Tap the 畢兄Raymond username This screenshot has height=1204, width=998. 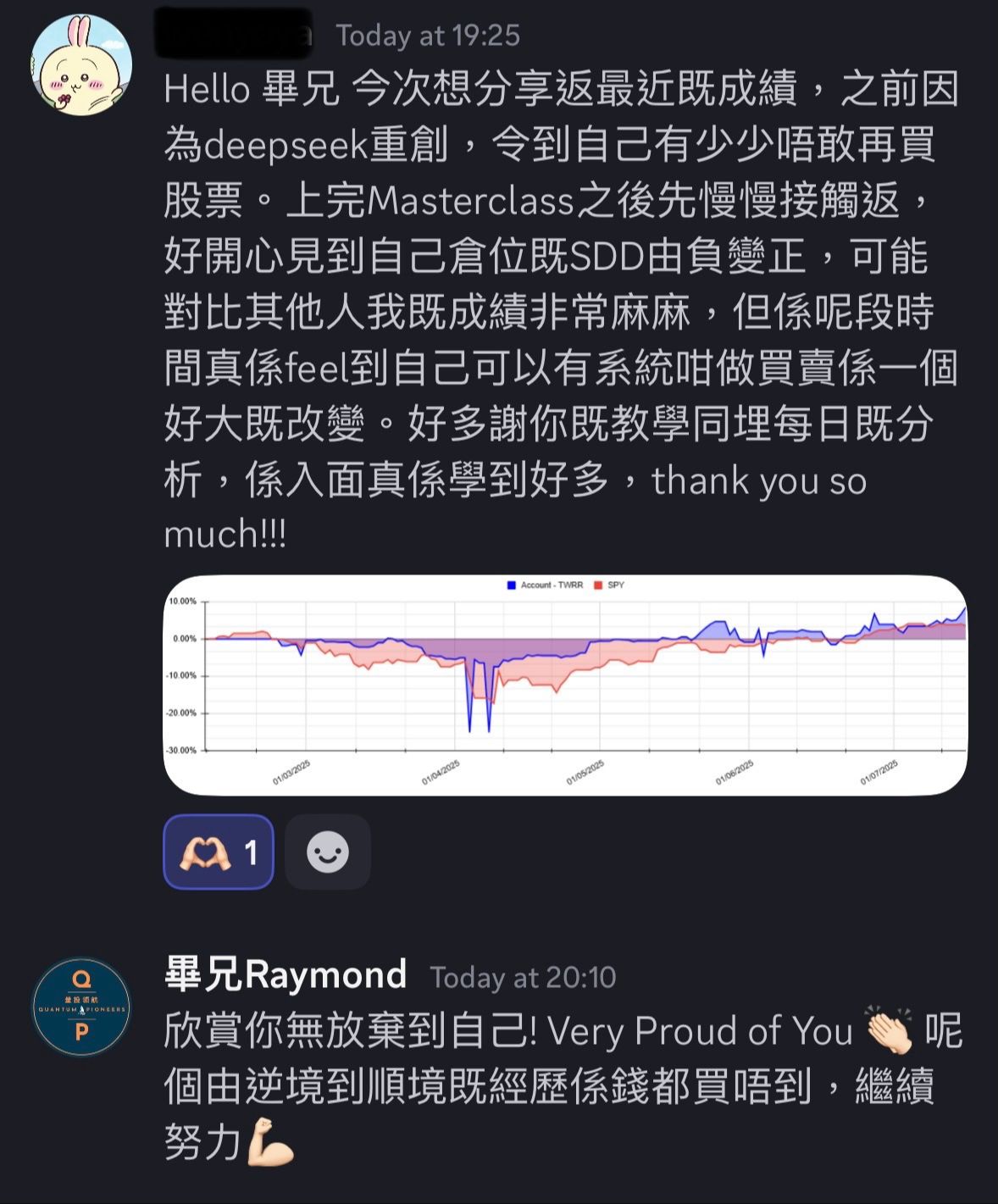286,975
